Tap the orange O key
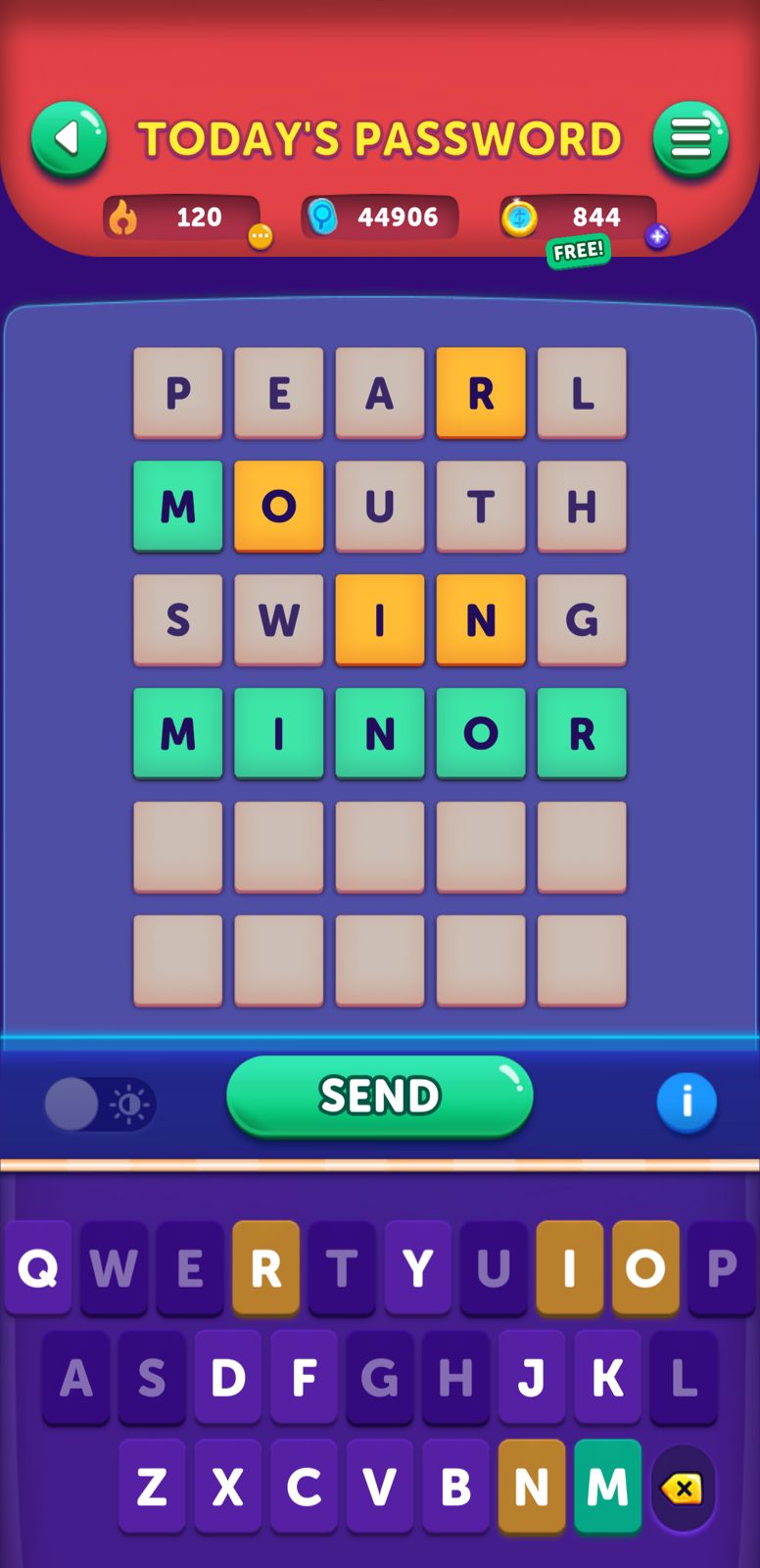 pyautogui.click(x=645, y=1267)
